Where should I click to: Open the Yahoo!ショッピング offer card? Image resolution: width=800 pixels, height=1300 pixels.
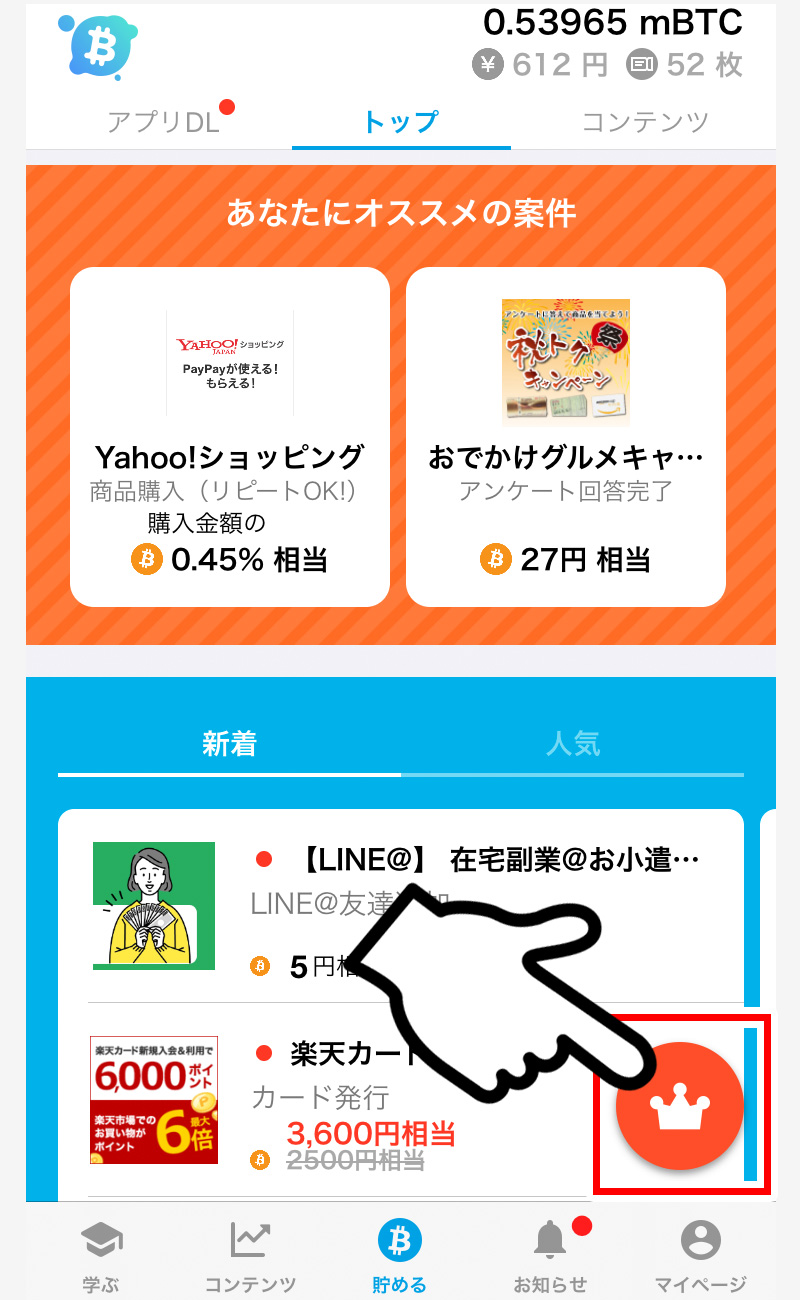pos(229,437)
